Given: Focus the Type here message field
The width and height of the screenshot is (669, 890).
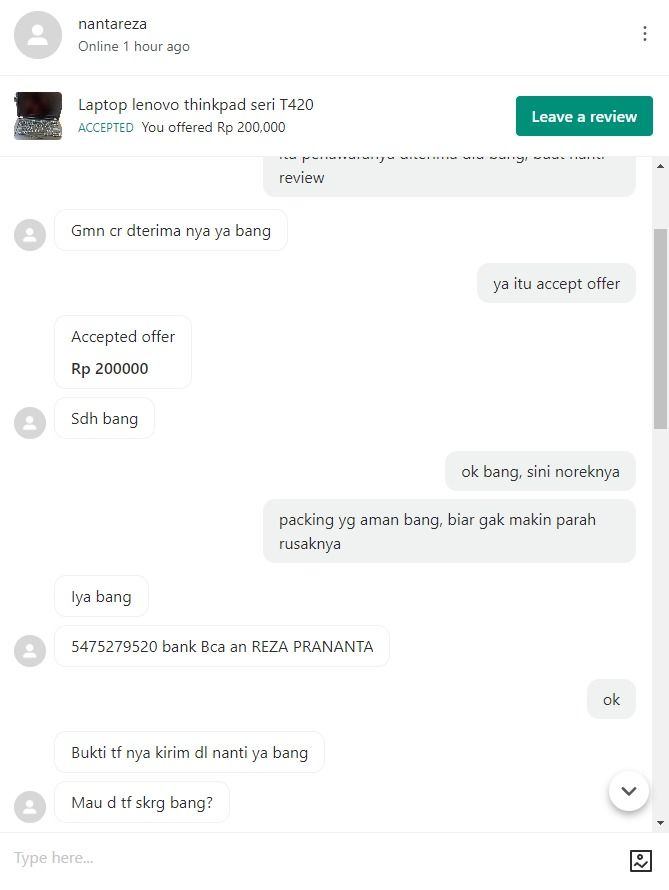Looking at the screenshot, I should pos(300,858).
